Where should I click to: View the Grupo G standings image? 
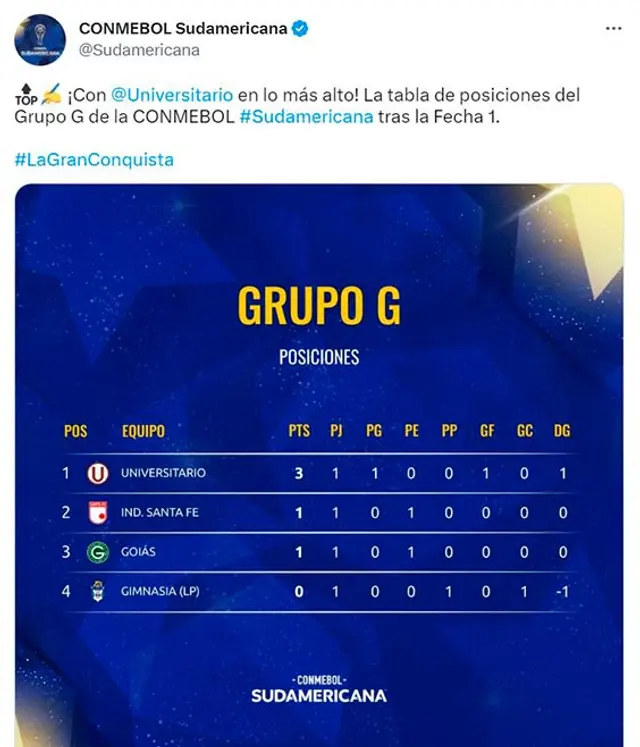tap(320, 460)
